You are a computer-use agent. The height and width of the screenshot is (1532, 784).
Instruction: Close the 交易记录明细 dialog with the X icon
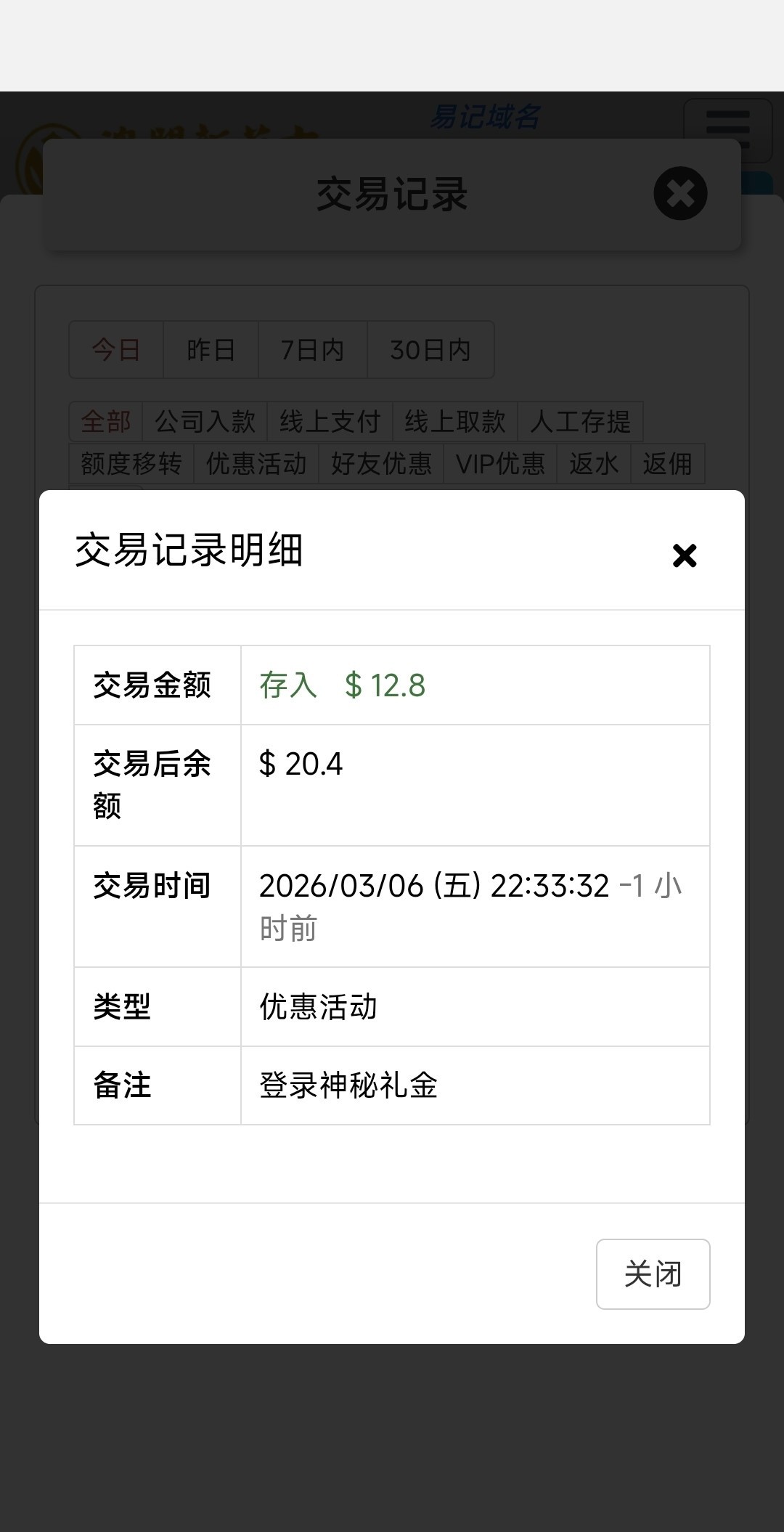(684, 555)
